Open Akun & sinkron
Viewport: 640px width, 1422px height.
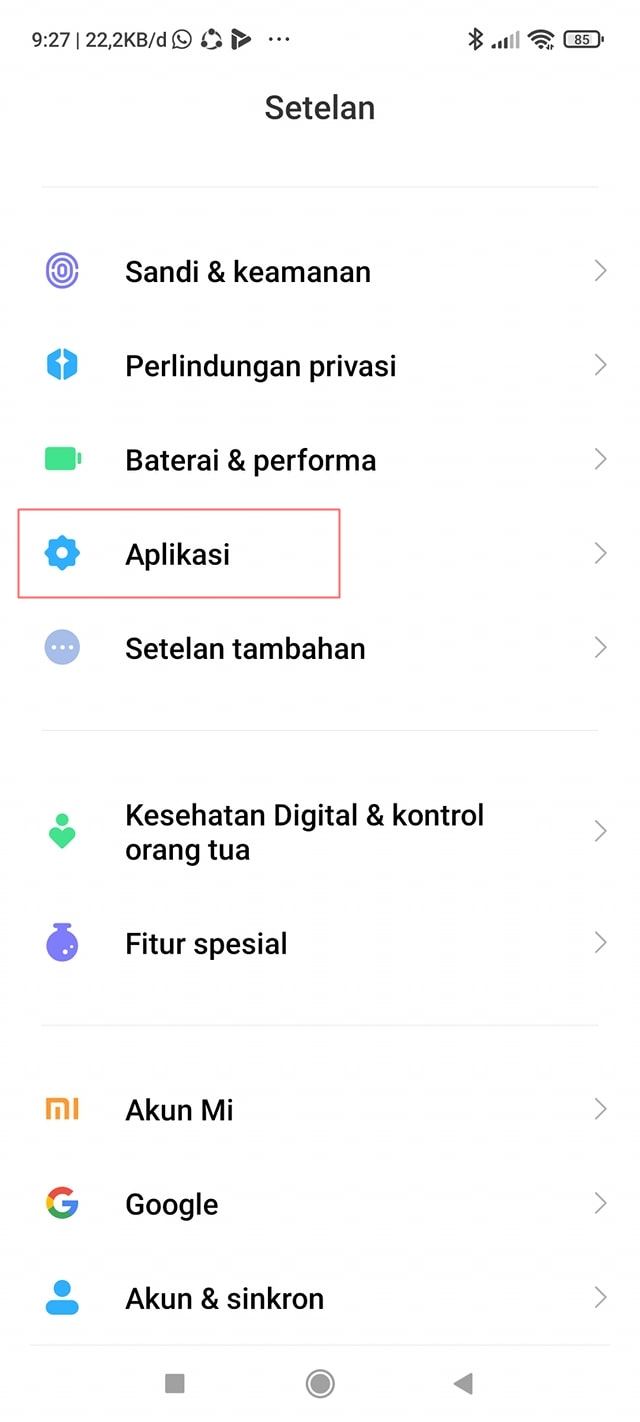(x=320, y=1297)
